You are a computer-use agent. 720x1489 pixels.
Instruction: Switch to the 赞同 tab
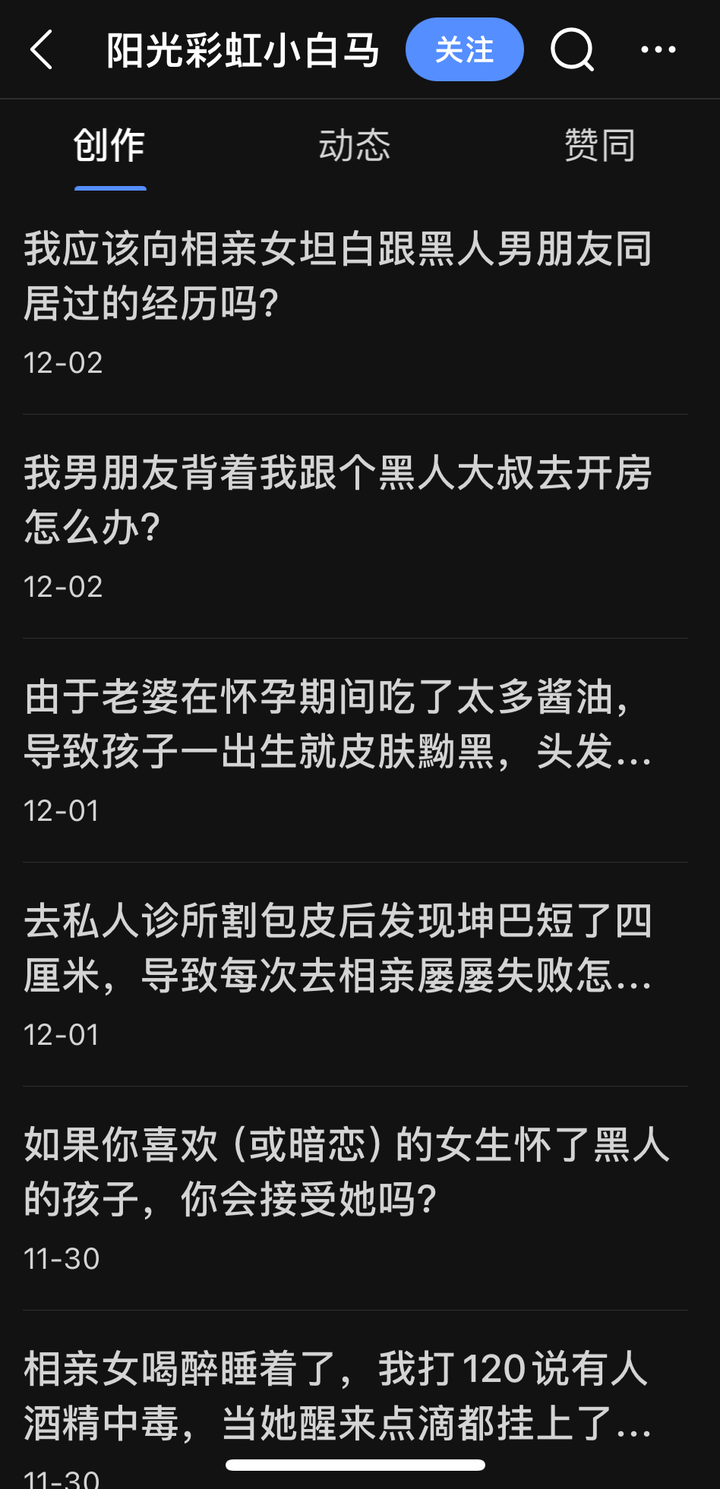coord(599,146)
